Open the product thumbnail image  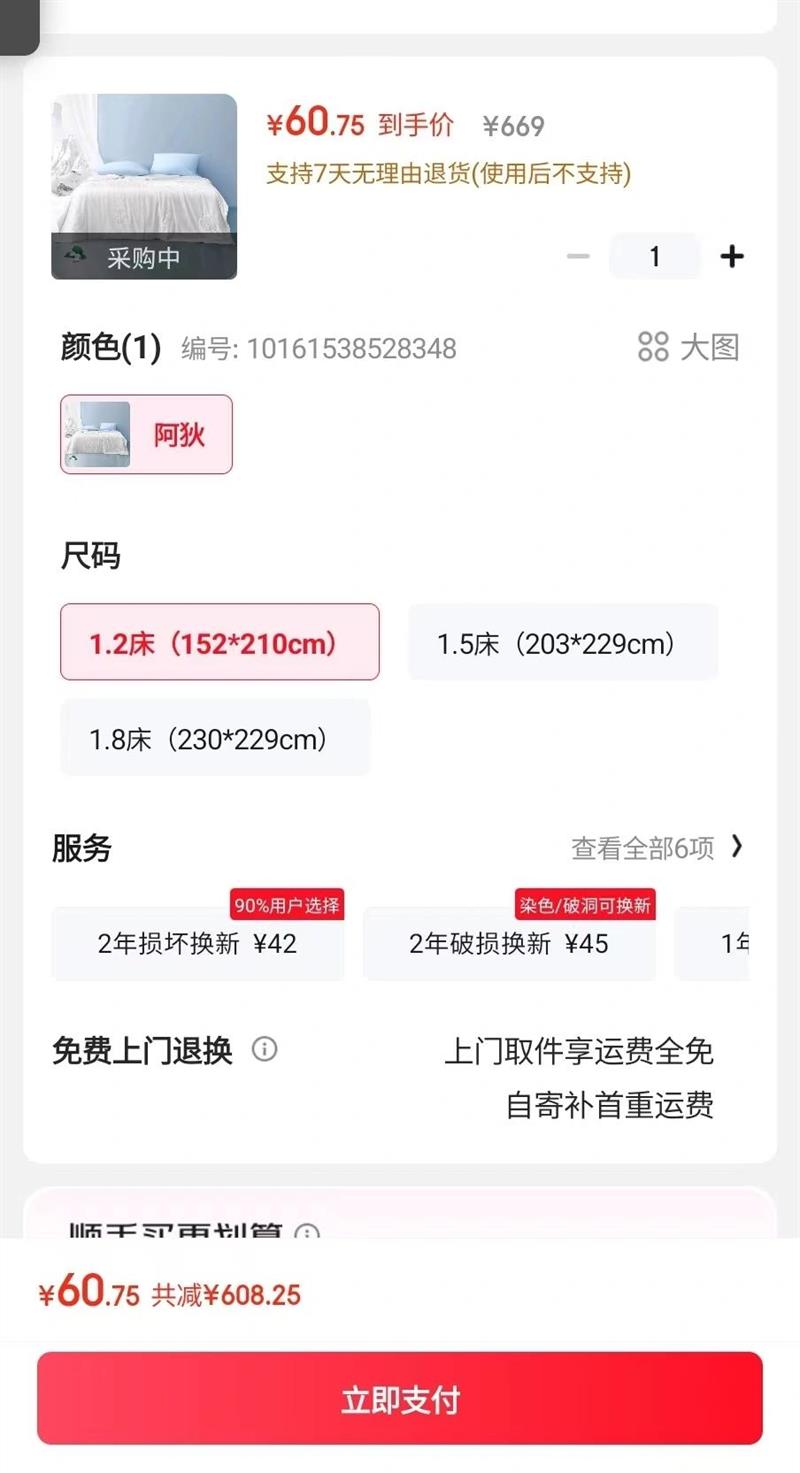coord(144,186)
